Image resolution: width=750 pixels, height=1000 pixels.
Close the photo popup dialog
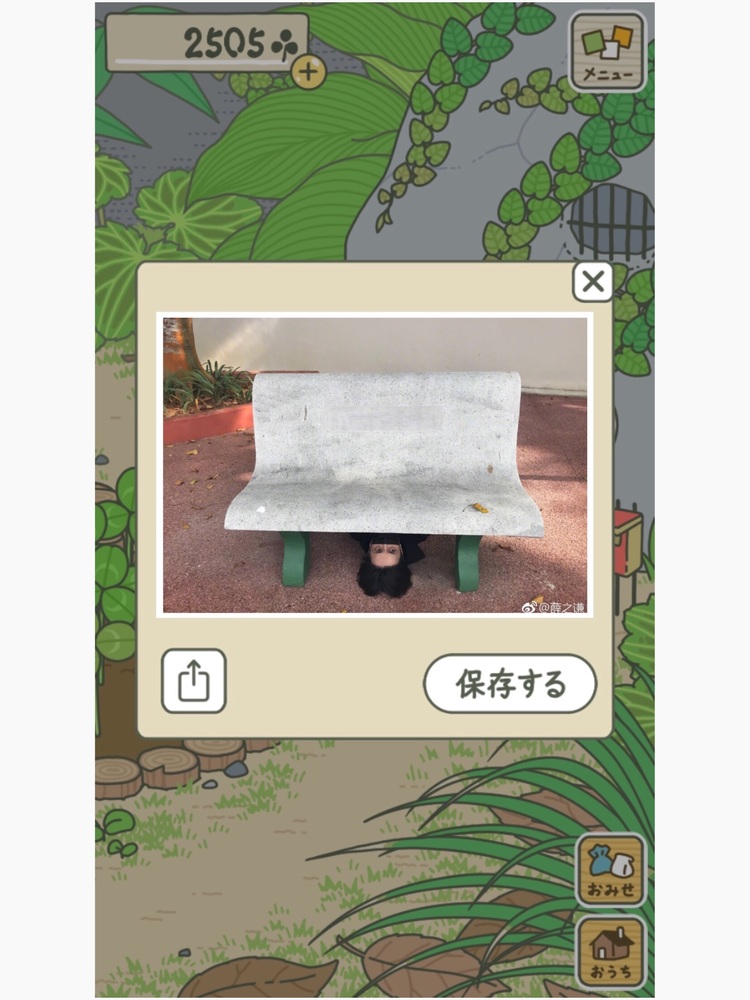(593, 282)
